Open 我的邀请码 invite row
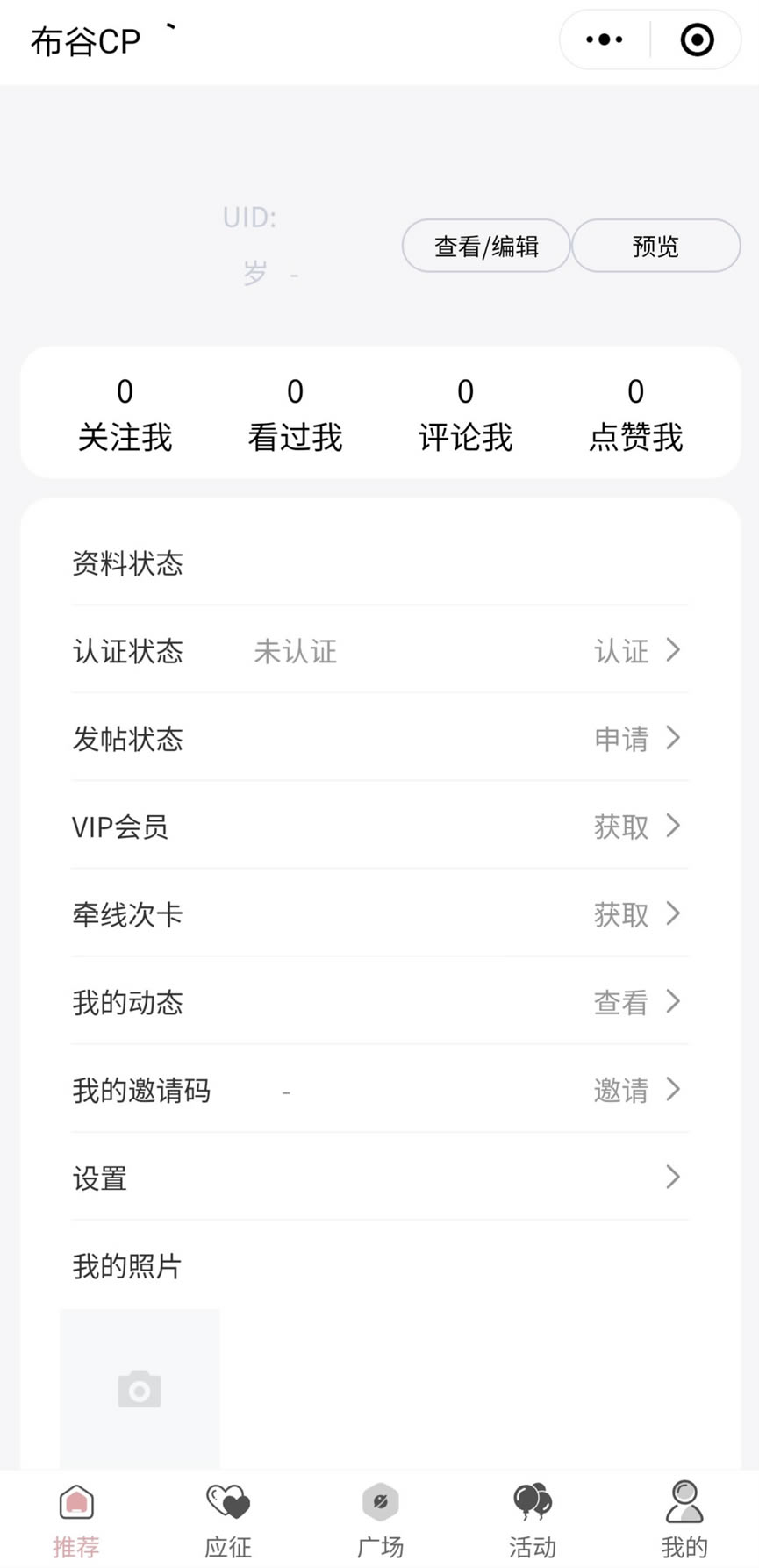Viewport: 759px width, 1568px height. tap(380, 1089)
